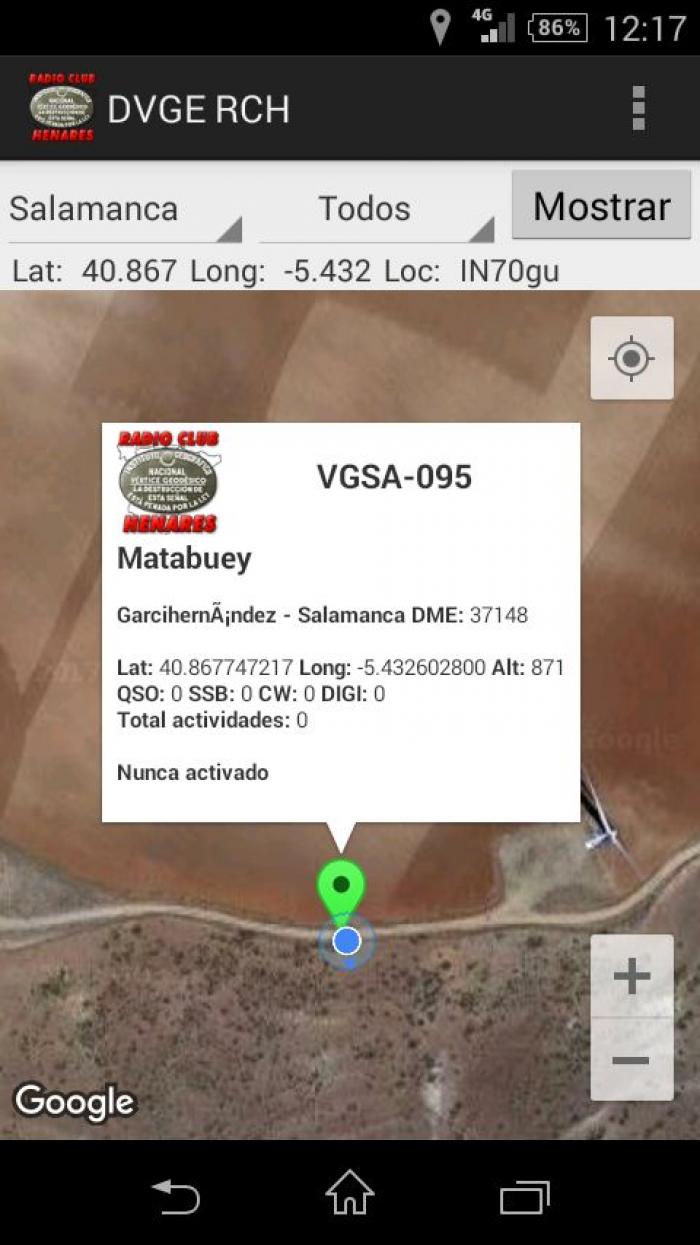The image size is (700, 1245).
Task: Zoom in on the map
Action: pyautogui.click(x=631, y=976)
